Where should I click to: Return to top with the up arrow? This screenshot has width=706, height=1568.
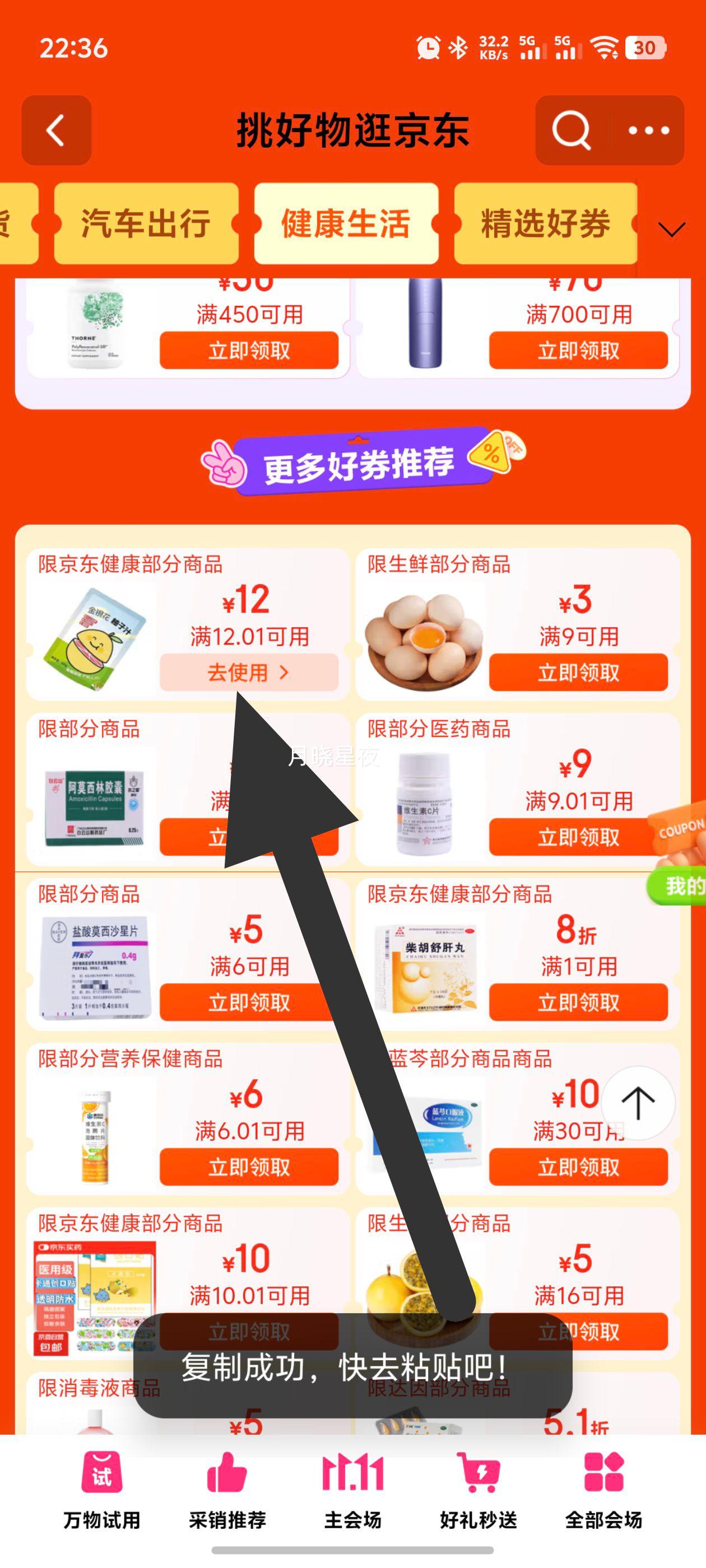pos(638,1102)
